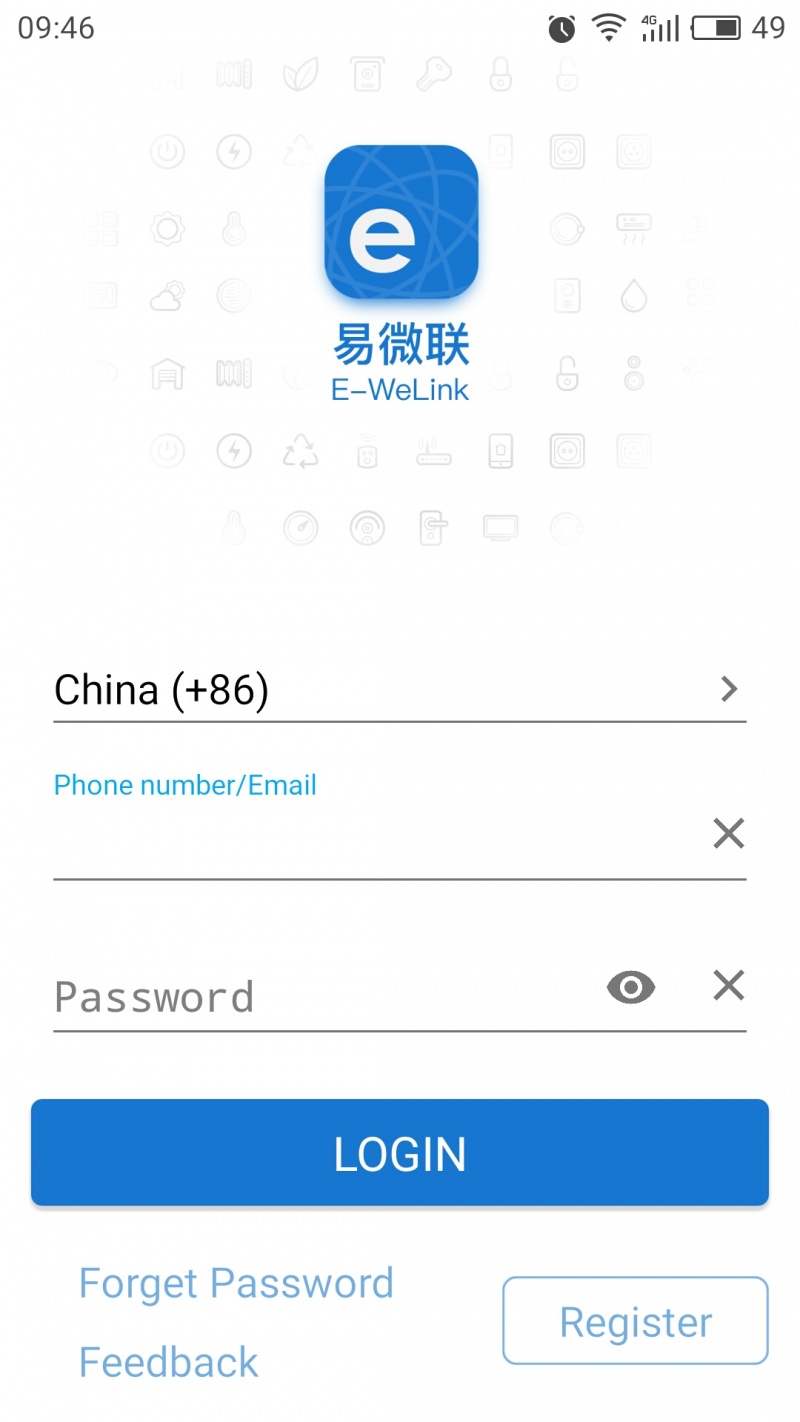
Task: Focus the Password field
Action: (x=320, y=996)
